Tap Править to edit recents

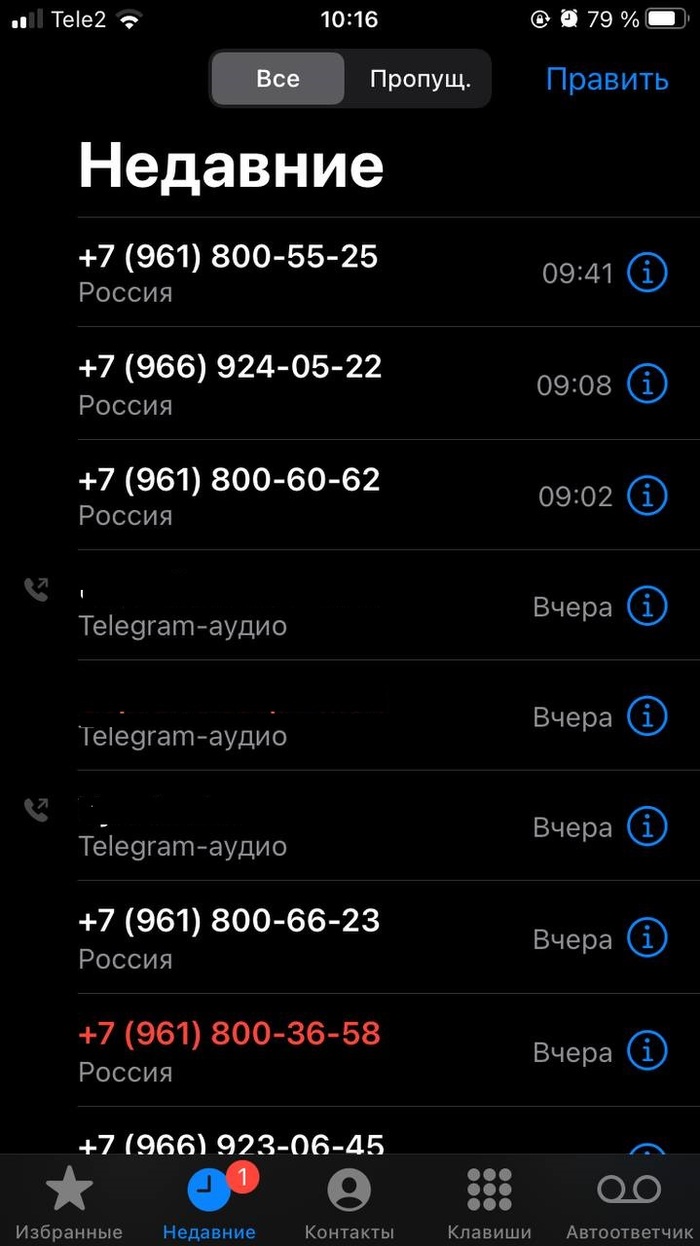coord(607,79)
